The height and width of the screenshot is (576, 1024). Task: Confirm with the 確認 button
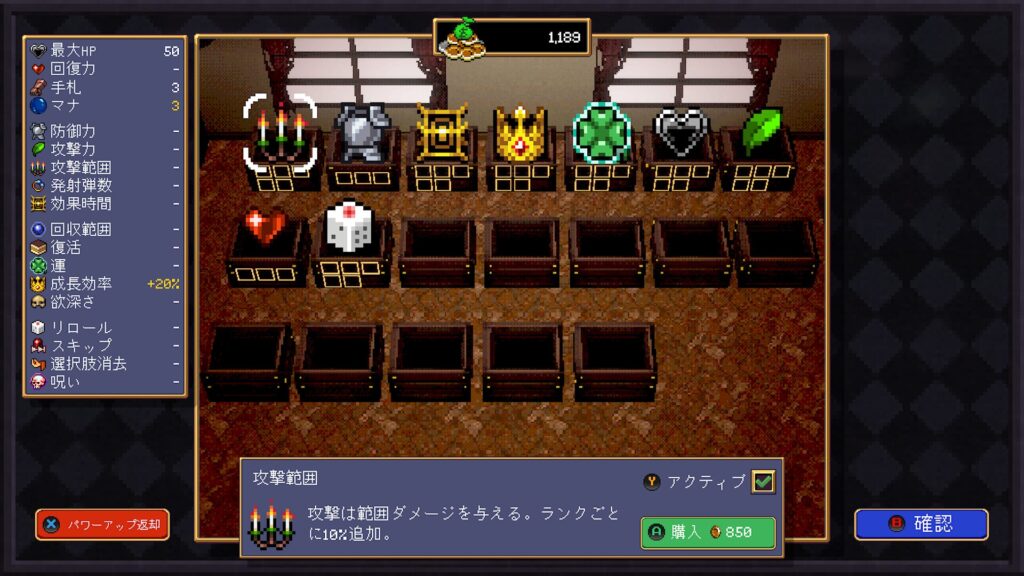tap(921, 524)
